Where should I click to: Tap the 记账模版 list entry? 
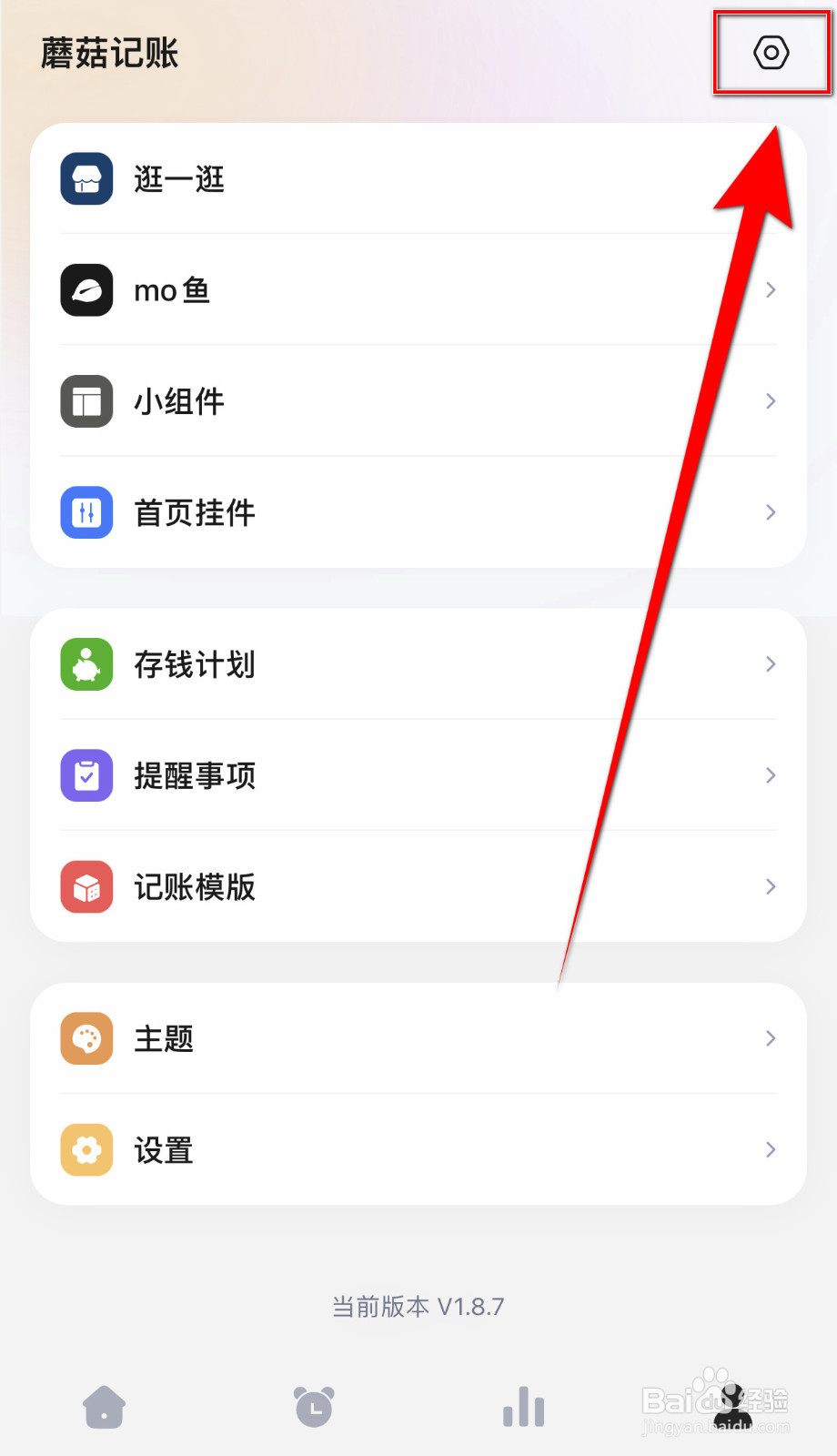pos(418,886)
